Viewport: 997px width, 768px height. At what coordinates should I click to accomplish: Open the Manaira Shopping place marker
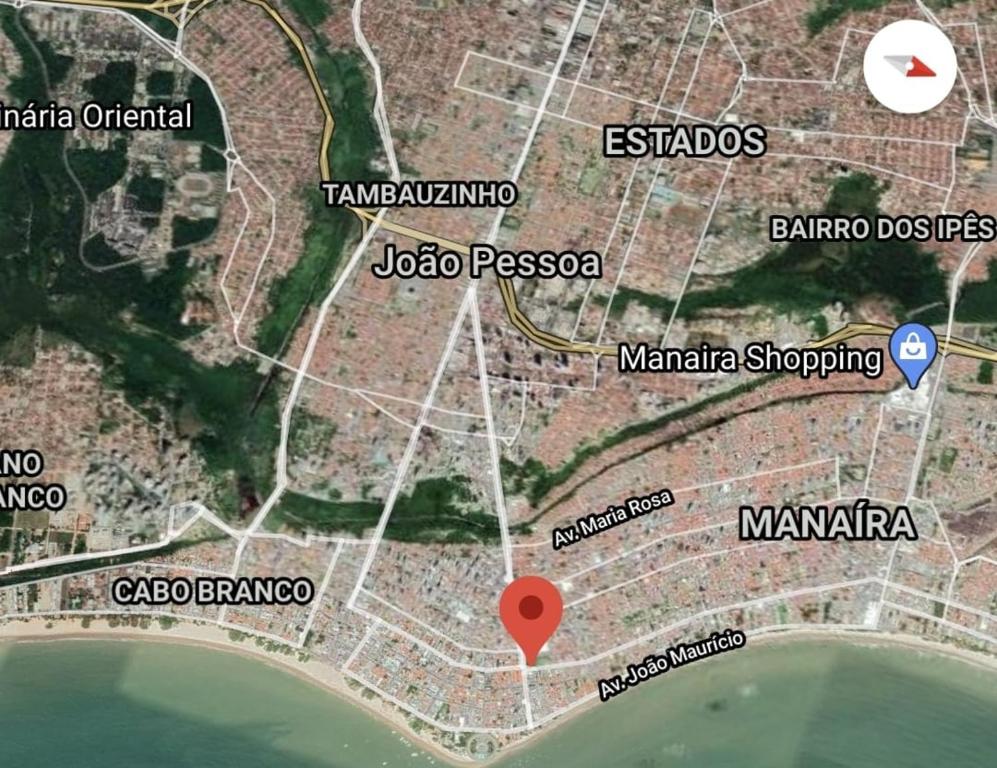coord(913,352)
